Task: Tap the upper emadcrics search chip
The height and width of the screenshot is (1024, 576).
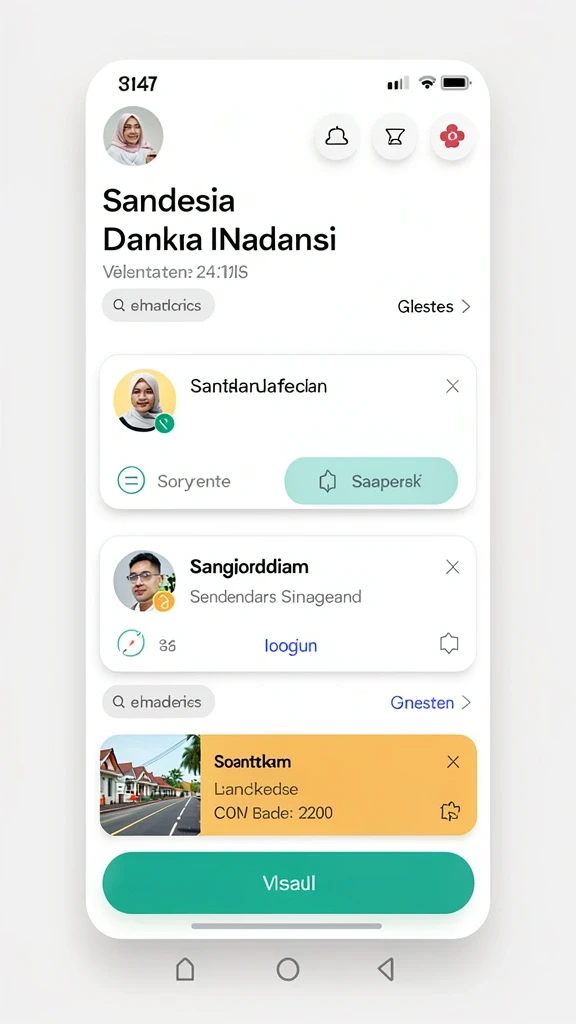Action: click(158, 305)
